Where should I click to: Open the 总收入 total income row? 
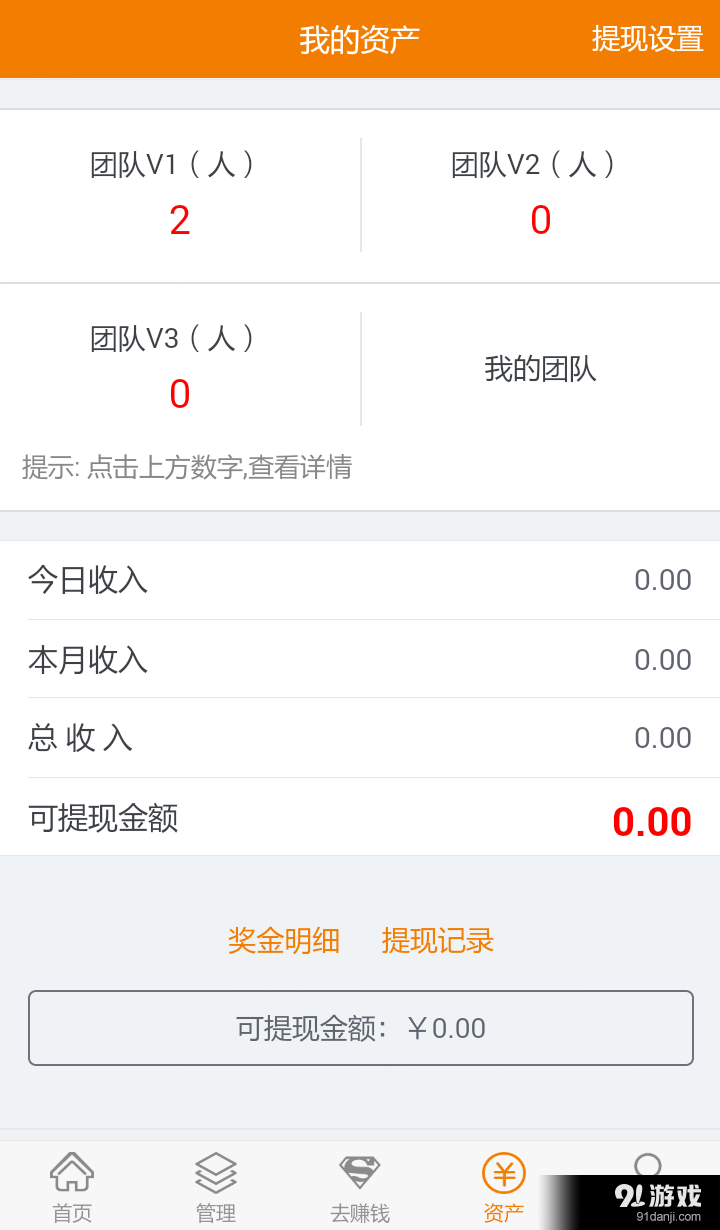tap(360, 738)
